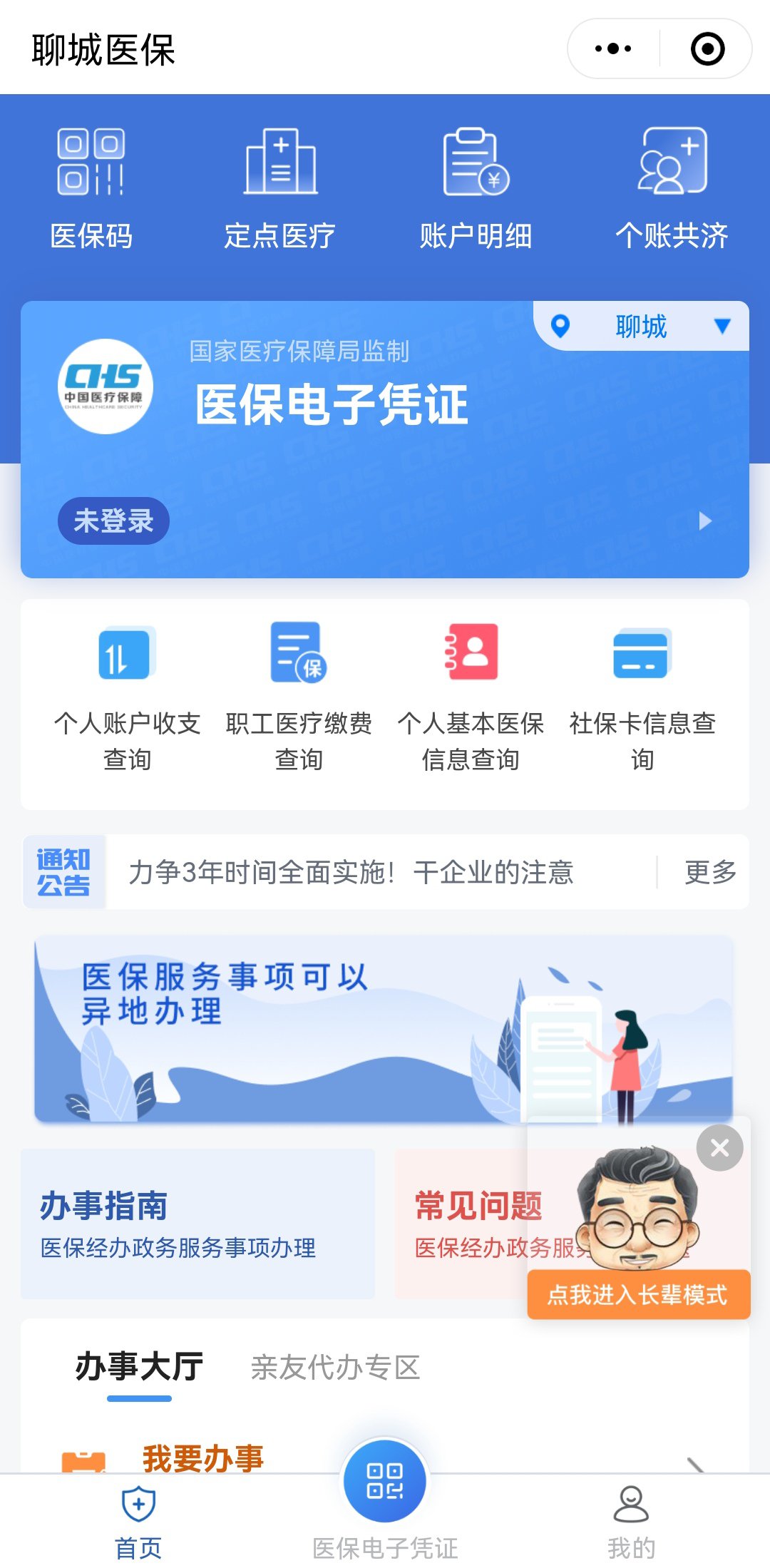Enter elder mode via 点我进入长辈模式
This screenshot has width=770, height=1568.
(638, 1294)
